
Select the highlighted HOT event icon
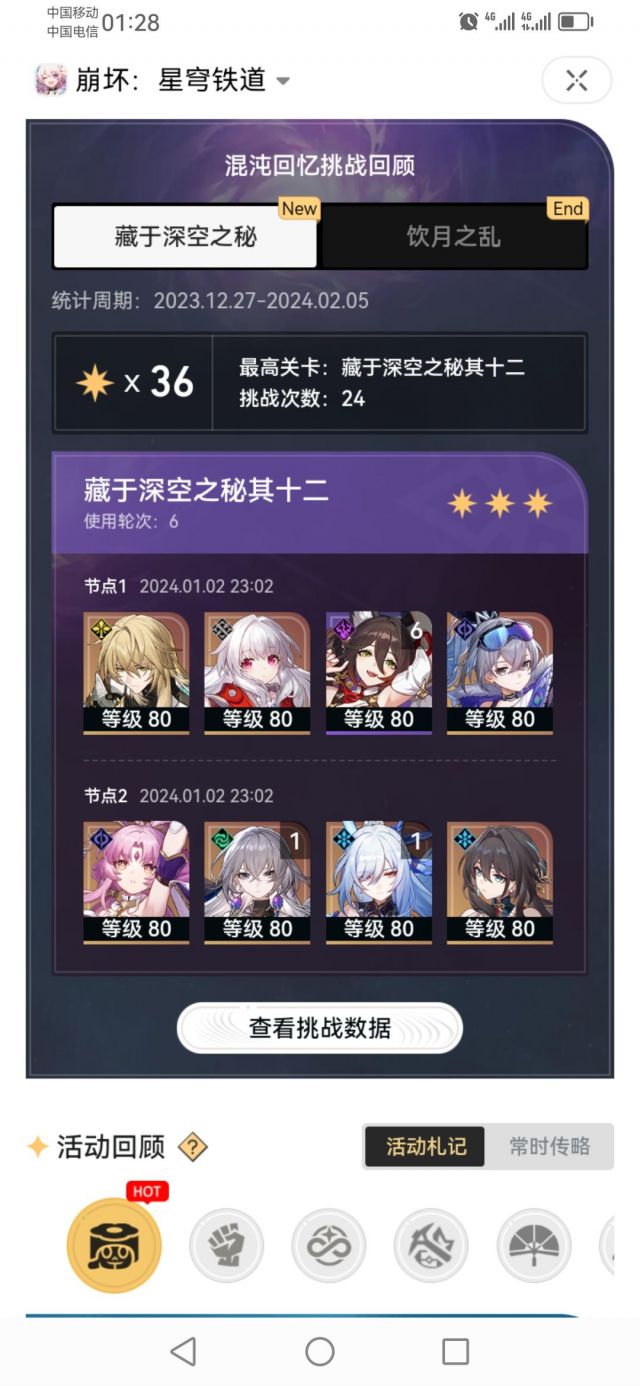[113, 1245]
